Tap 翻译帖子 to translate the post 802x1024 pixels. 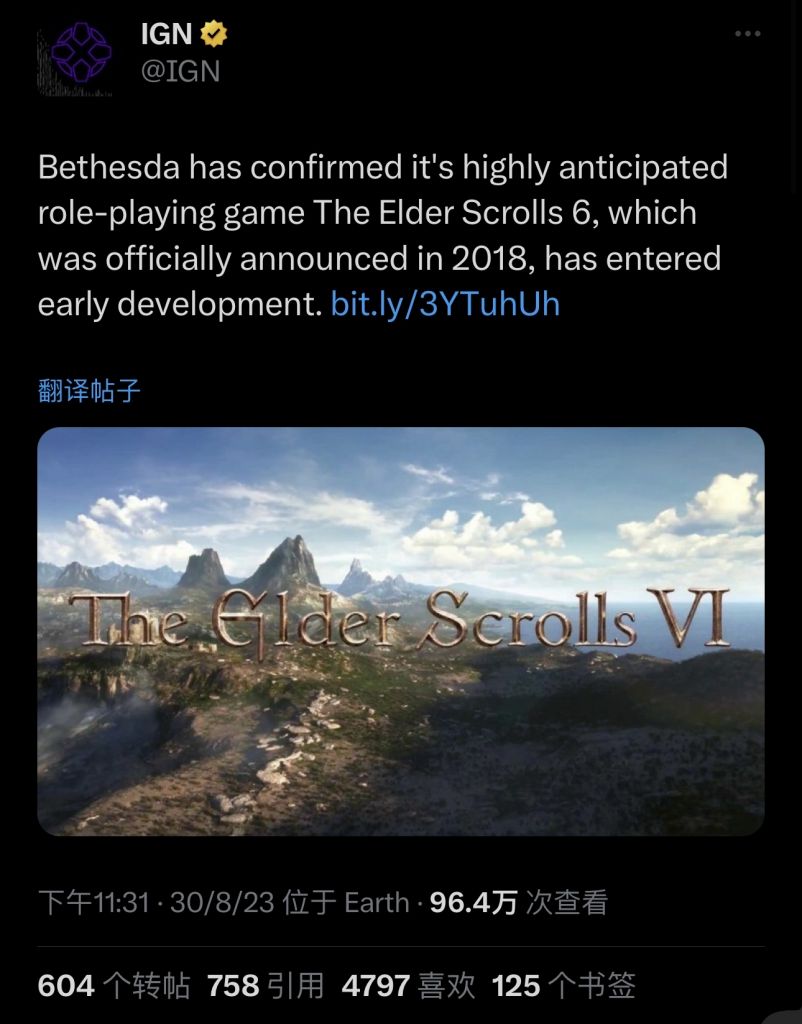pyautogui.click(x=89, y=391)
